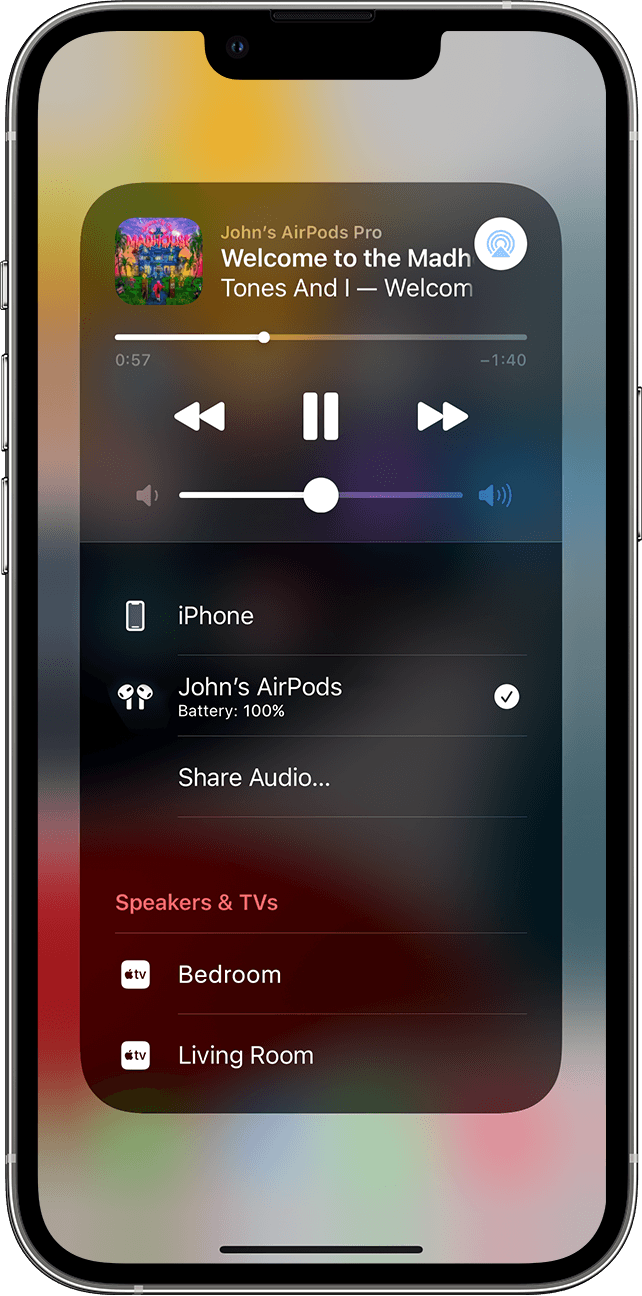Go back to previous track
This screenshot has width=642, height=1296.
coord(200,416)
